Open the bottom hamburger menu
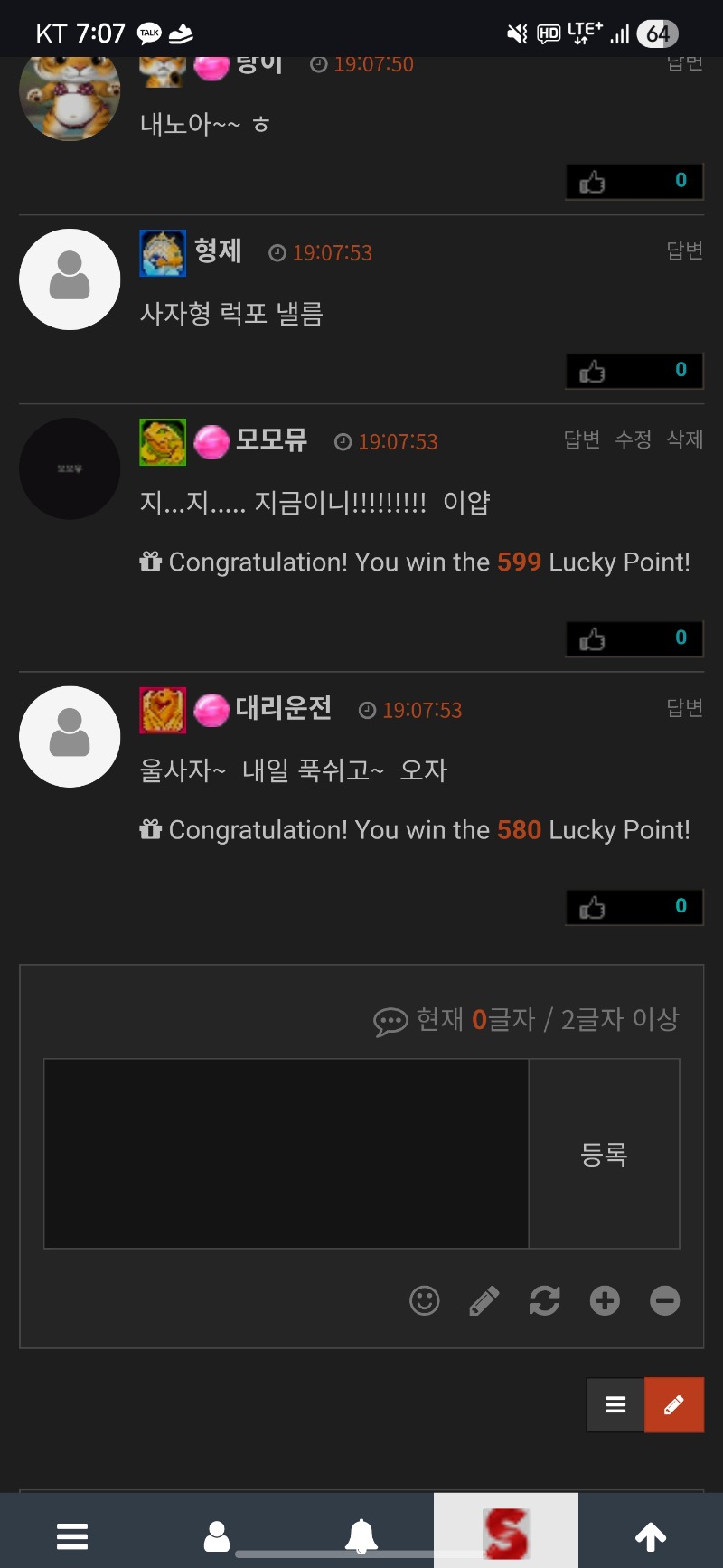The width and height of the screenshot is (723, 1568). [x=72, y=1535]
